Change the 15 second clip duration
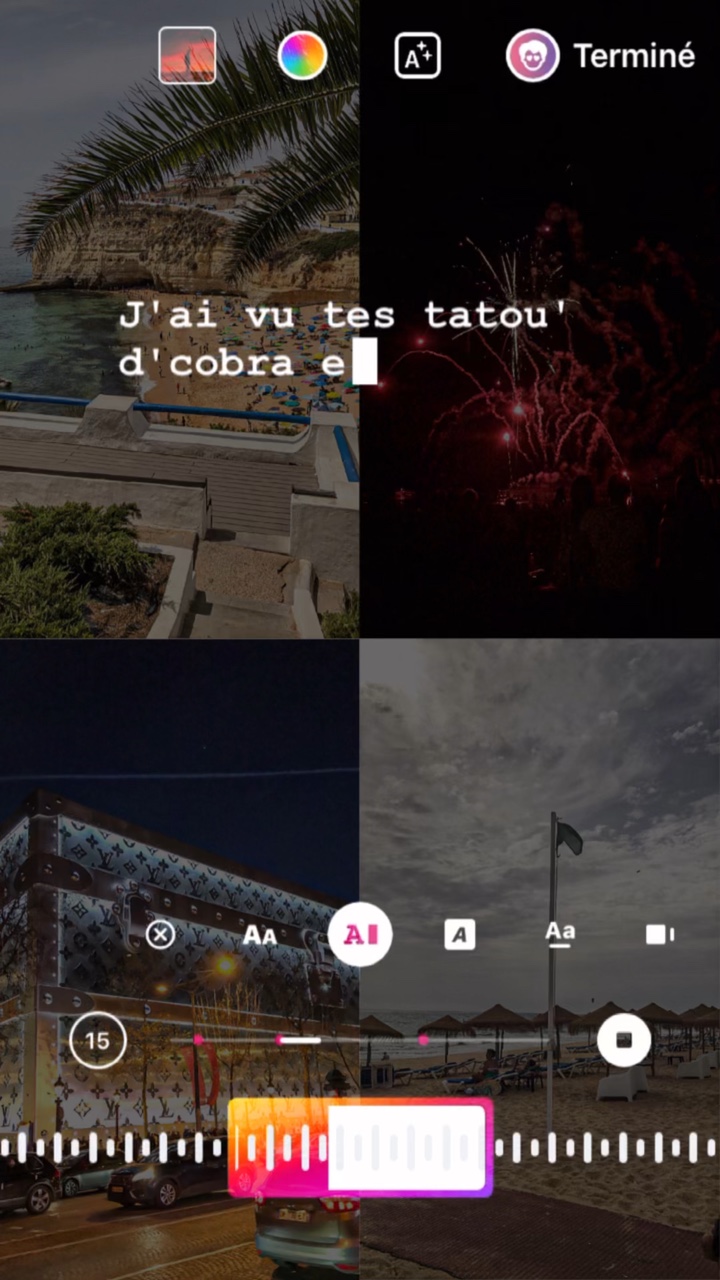 pos(98,1040)
